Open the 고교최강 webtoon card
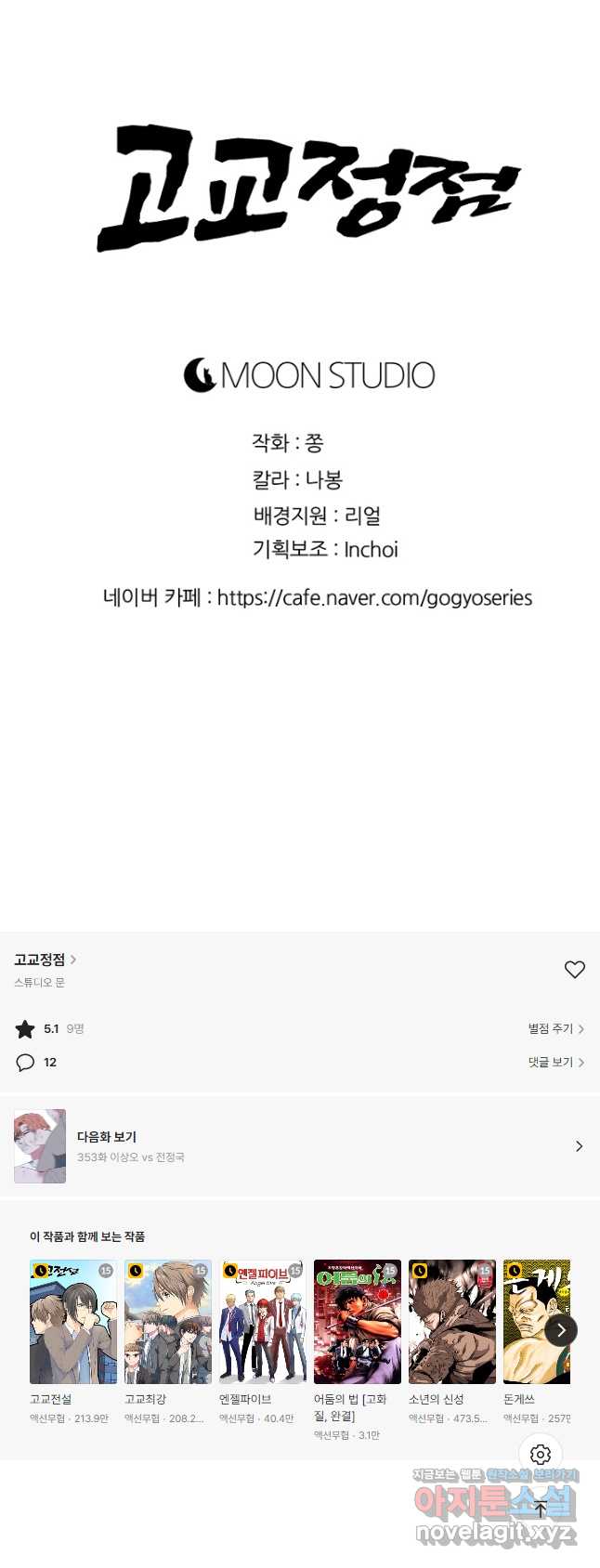The image size is (600, 1568). tap(168, 1322)
